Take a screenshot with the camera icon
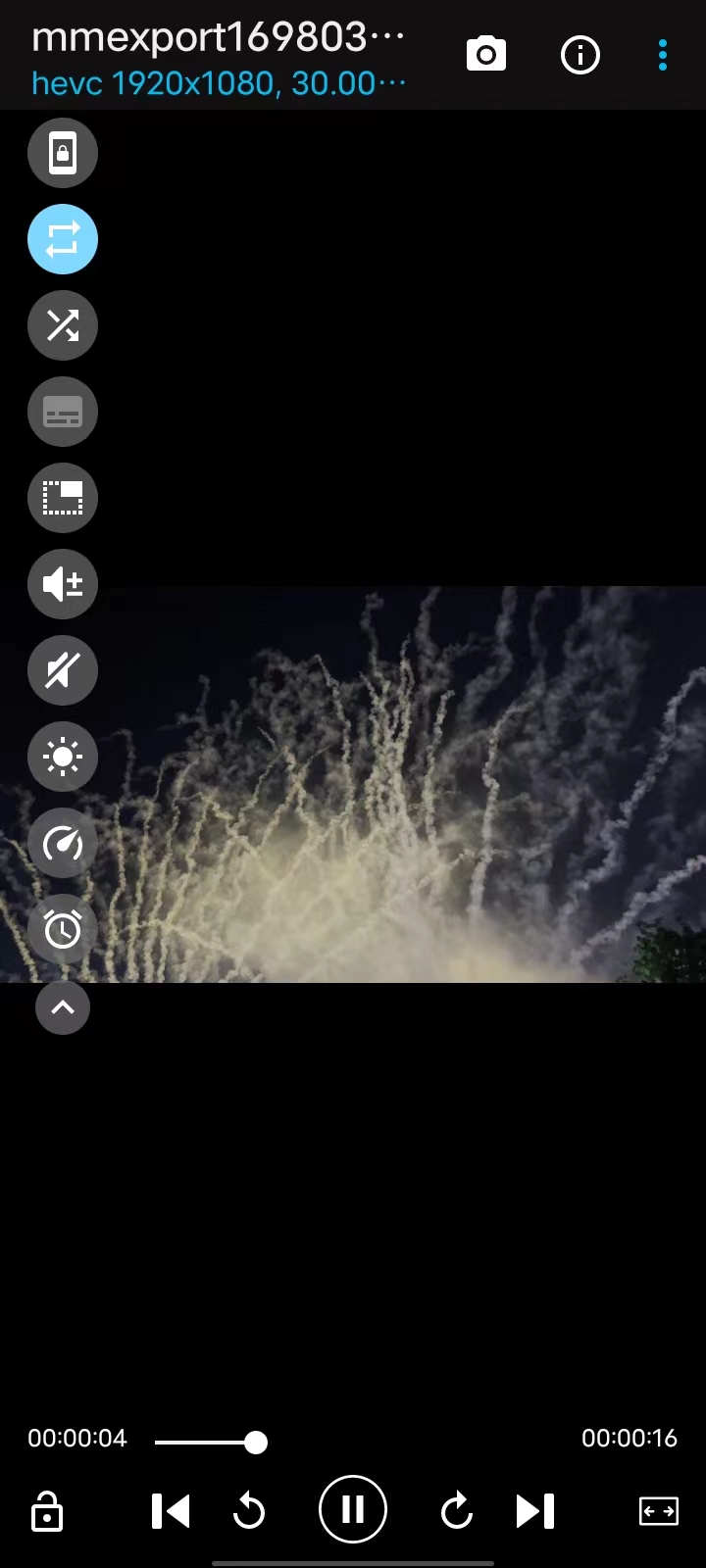706x1568 pixels. (x=486, y=55)
